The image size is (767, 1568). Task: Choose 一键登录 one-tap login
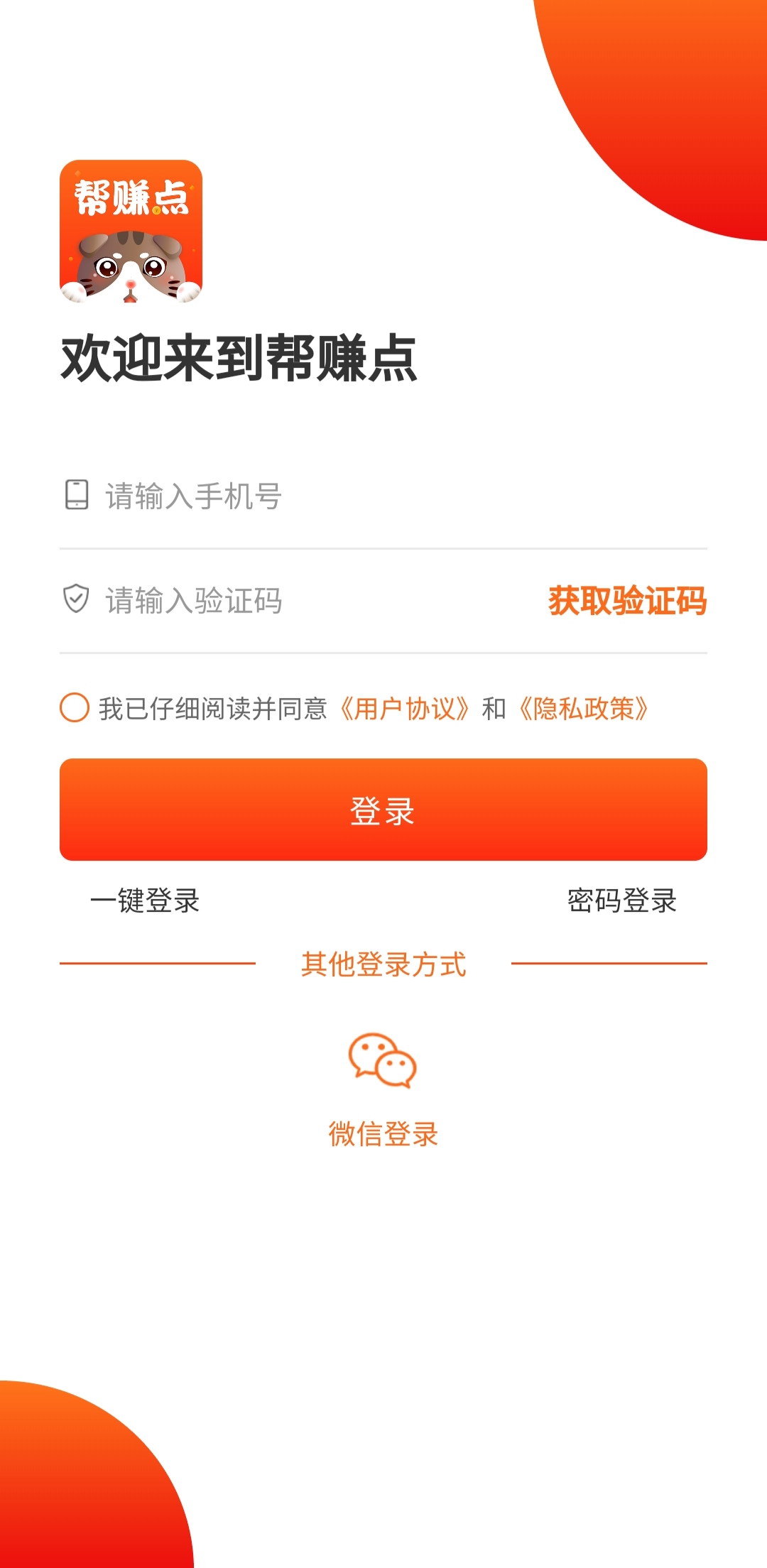pos(145,900)
